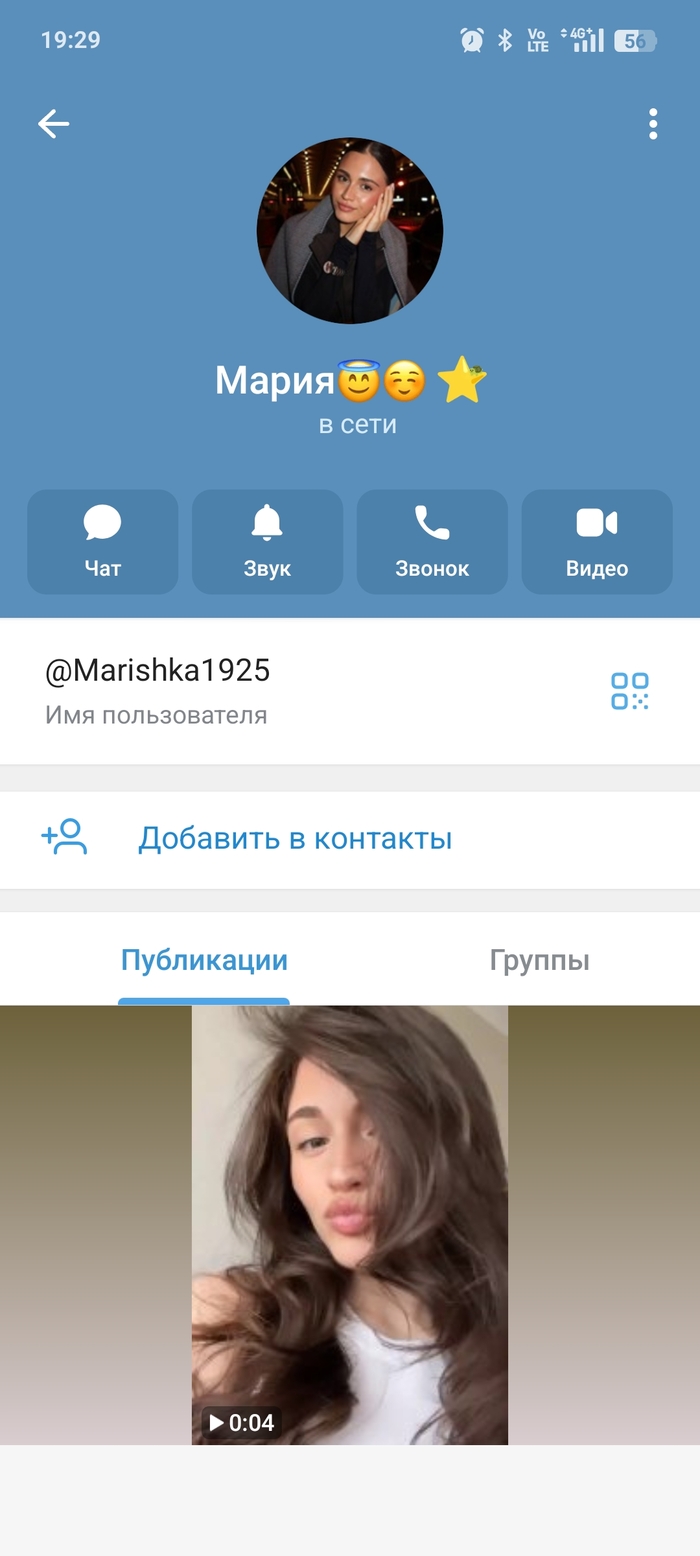Viewport: 700px width, 1556px height.
Task: Open the 0:04 video post
Action: tap(350, 1225)
